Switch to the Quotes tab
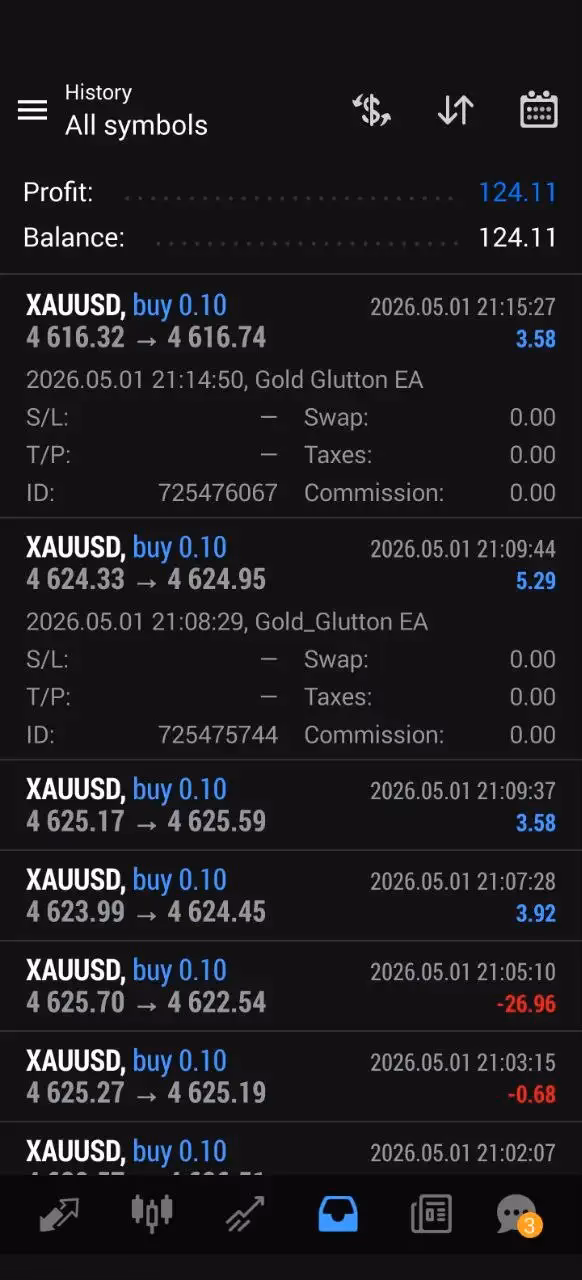582x1280 pixels. (x=59, y=1215)
